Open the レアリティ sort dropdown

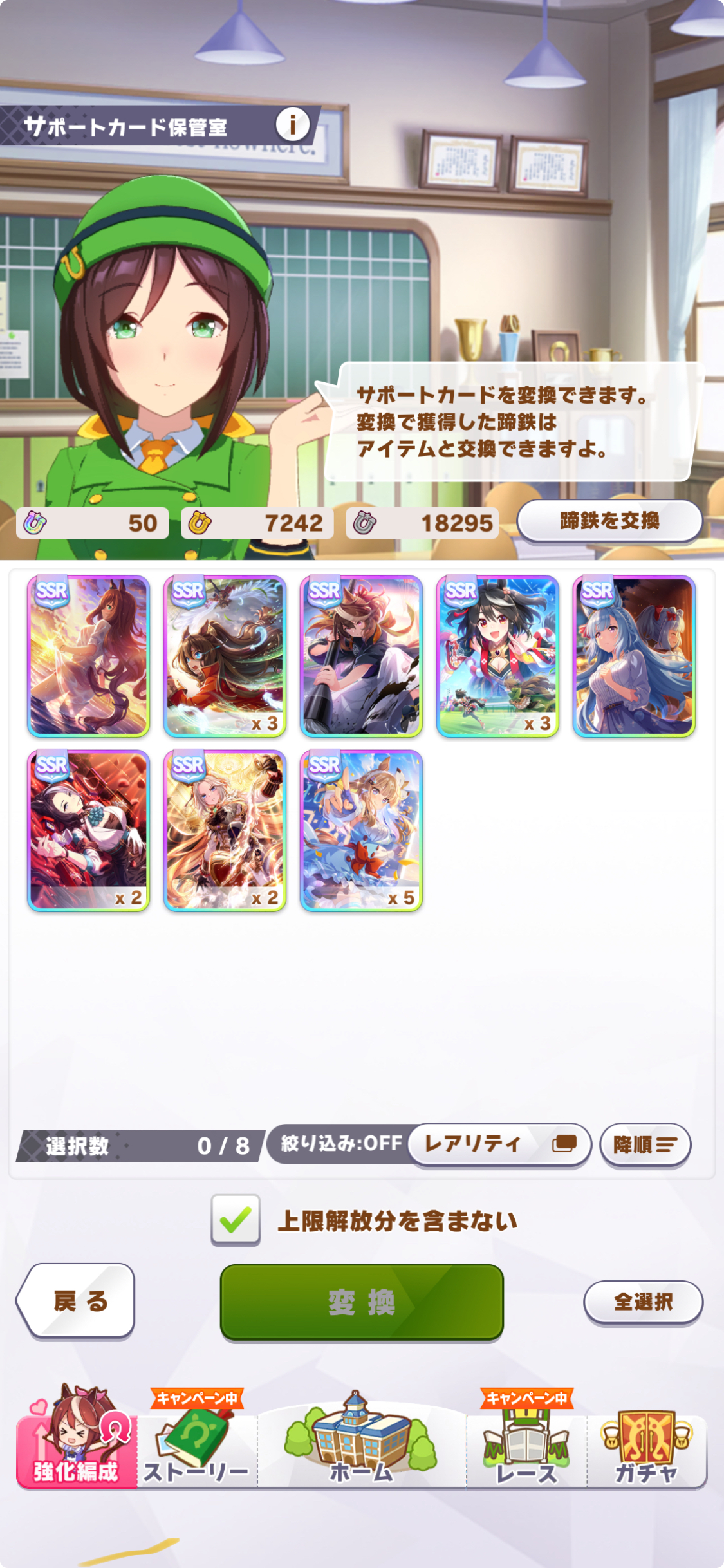click(499, 1144)
